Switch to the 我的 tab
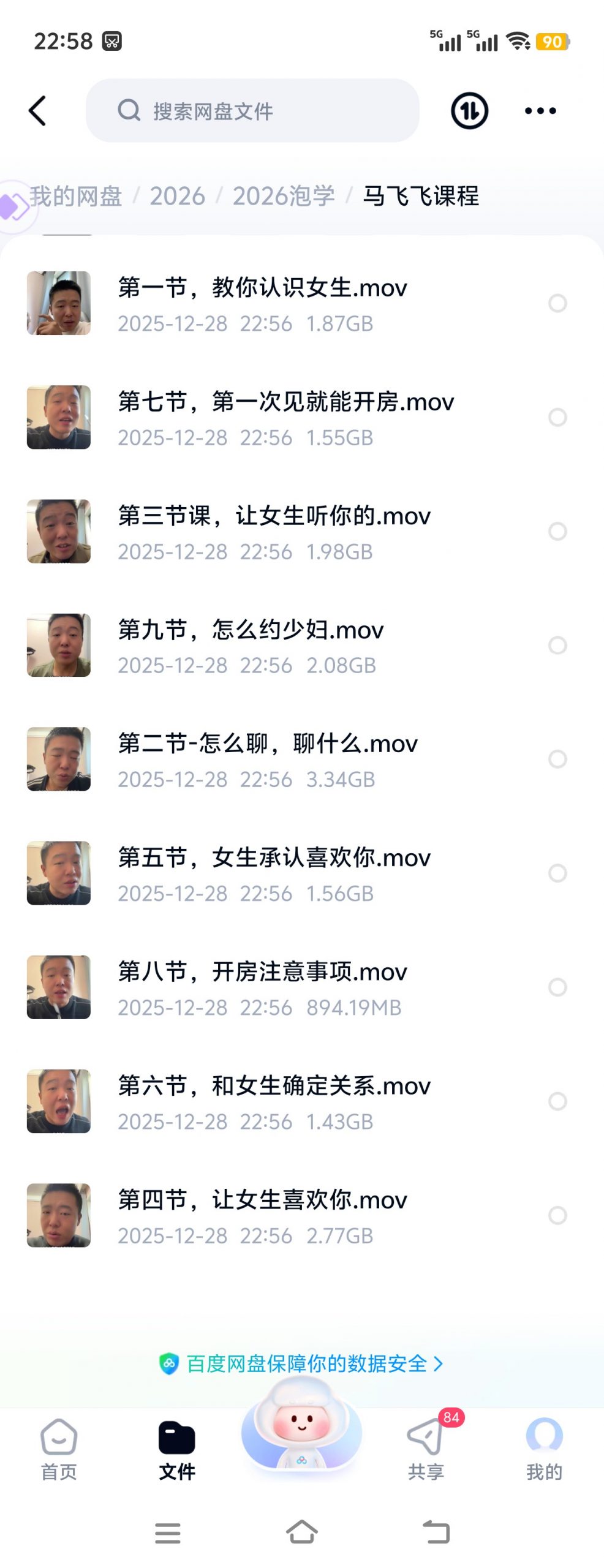Viewport: 604px width, 1568px height. (544, 1449)
